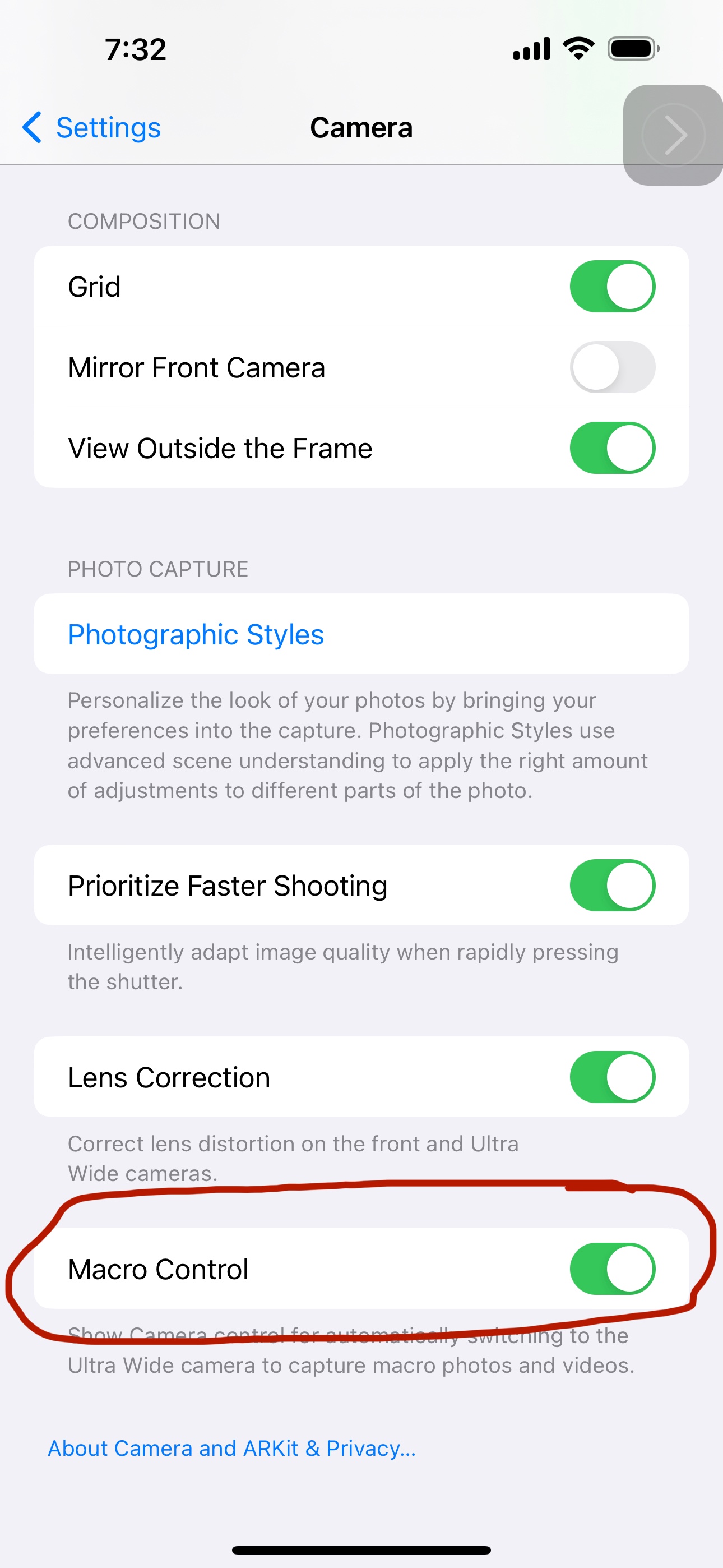Viewport: 723px width, 1568px height.
Task: Toggle Prioritize Faster Shooting off
Action: pos(612,885)
